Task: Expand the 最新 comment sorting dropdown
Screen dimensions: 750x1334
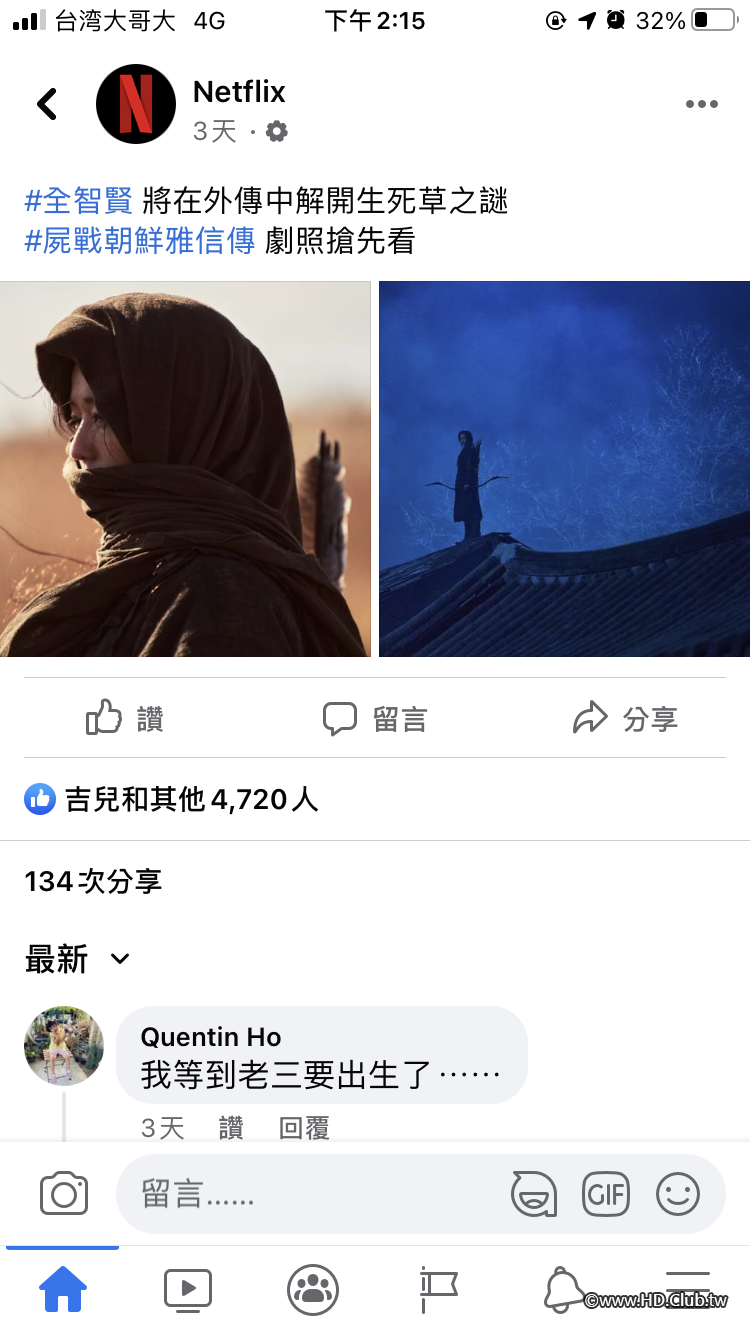Action: (x=78, y=959)
